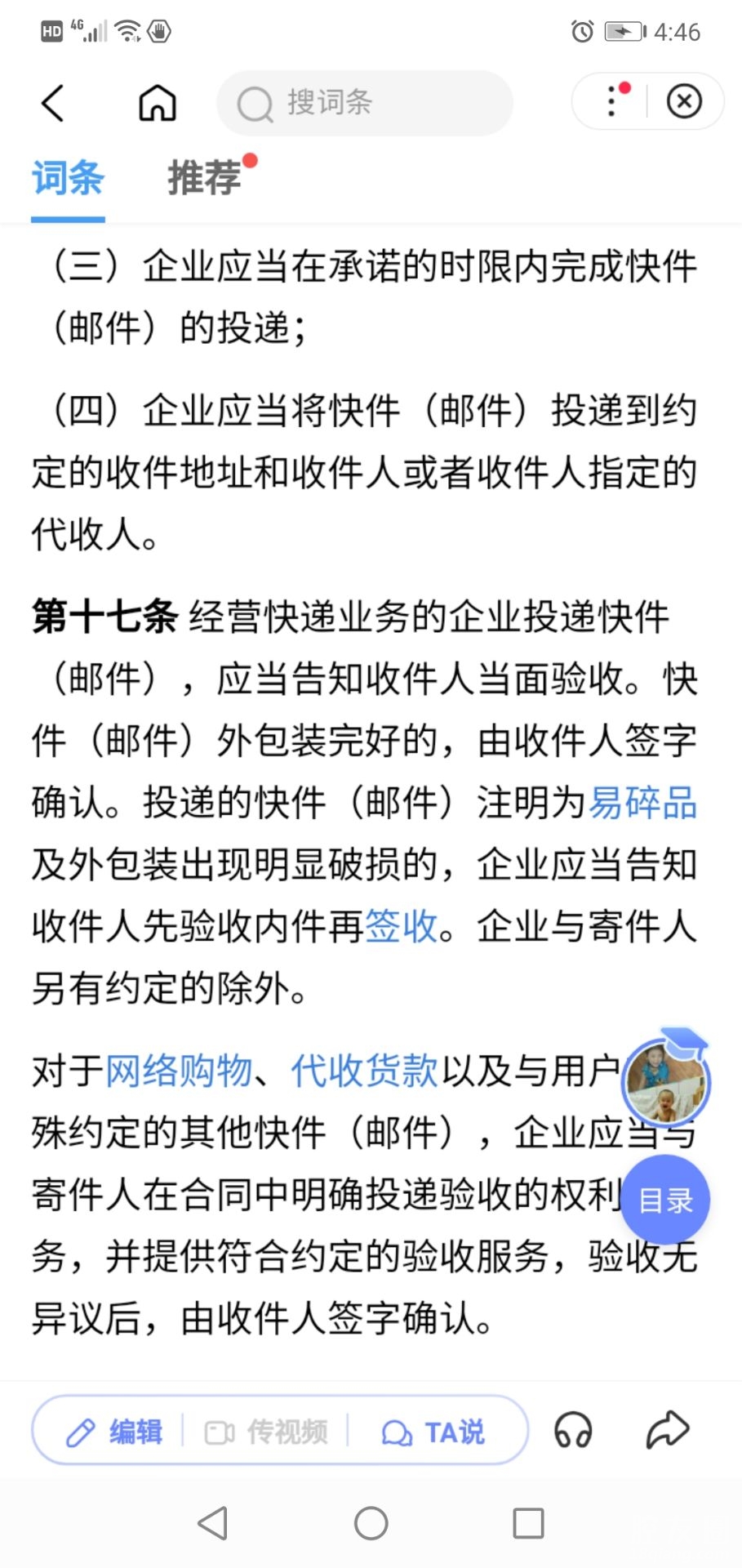Viewport: 742px width, 1568px height.
Task: Listen to the entry with the headphones icon
Action: click(x=572, y=1431)
